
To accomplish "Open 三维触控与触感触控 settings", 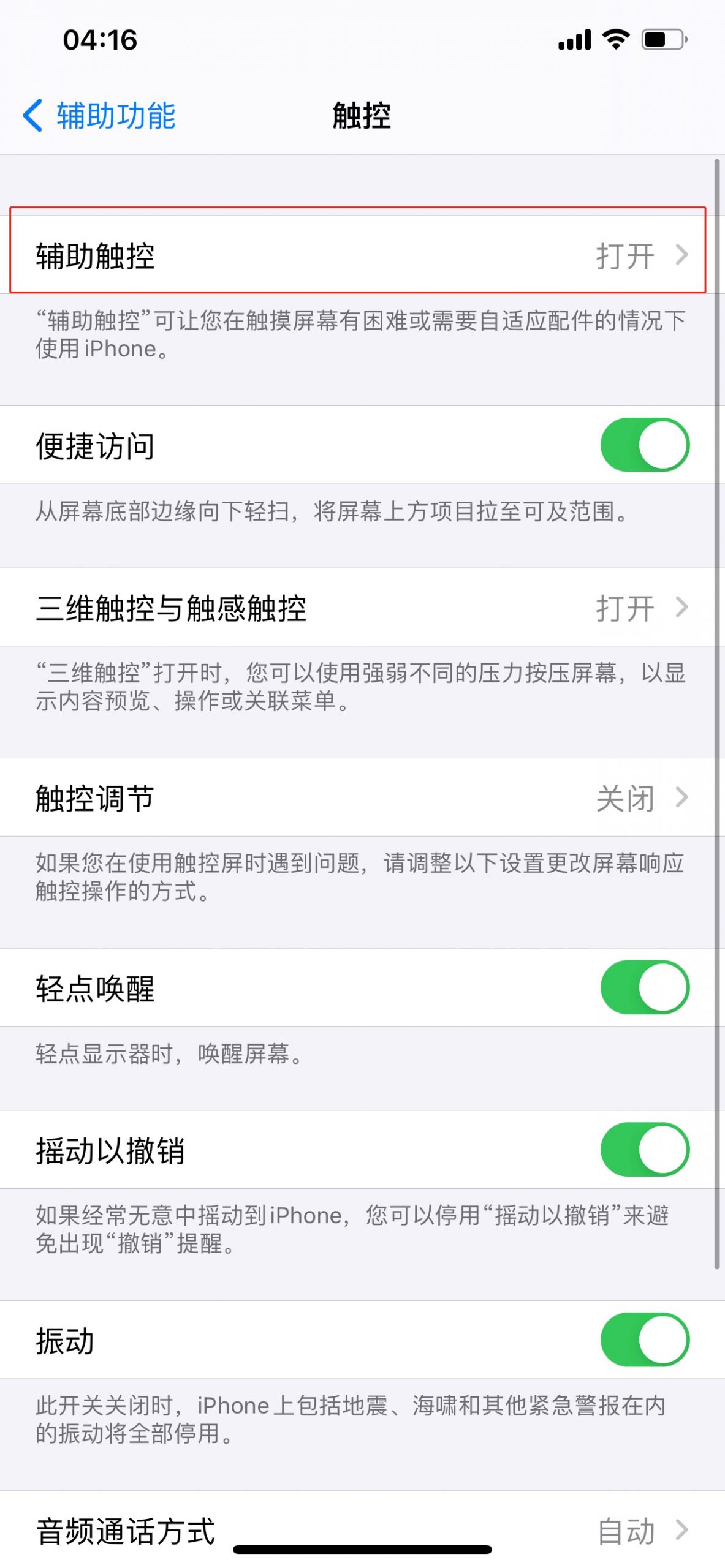I will [362, 607].
